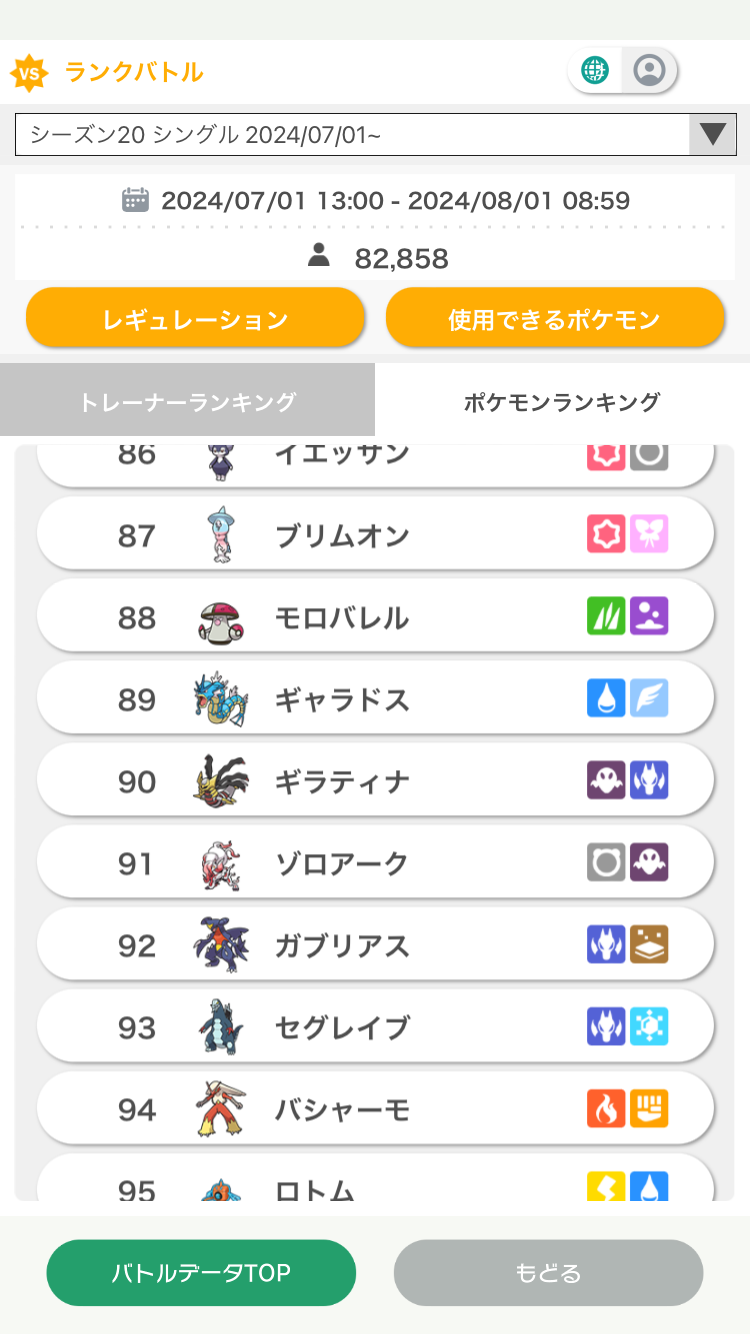Open rank 94 バシャーモ details

coord(375,1110)
